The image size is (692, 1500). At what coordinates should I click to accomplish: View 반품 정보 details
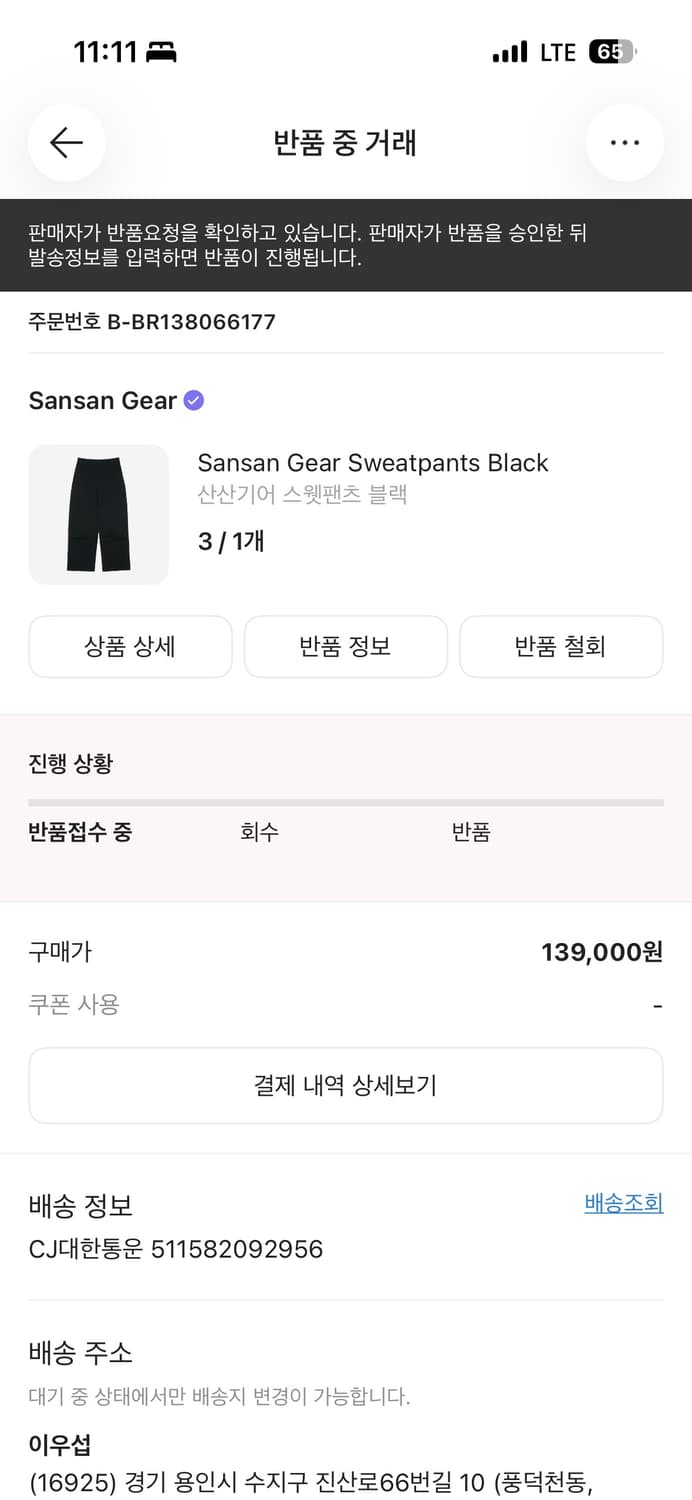(x=345, y=647)
